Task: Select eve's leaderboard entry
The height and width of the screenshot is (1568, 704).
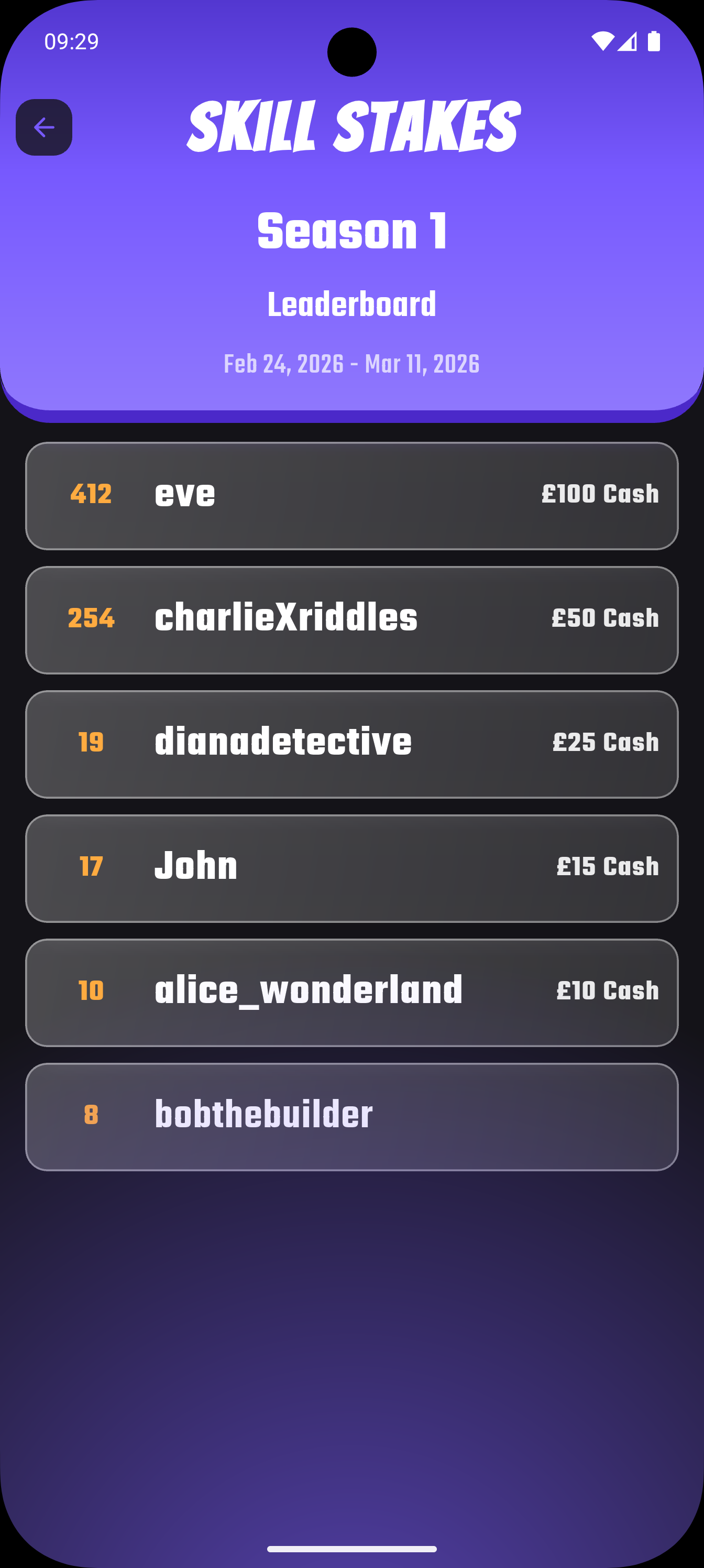Action: point(351,495)
